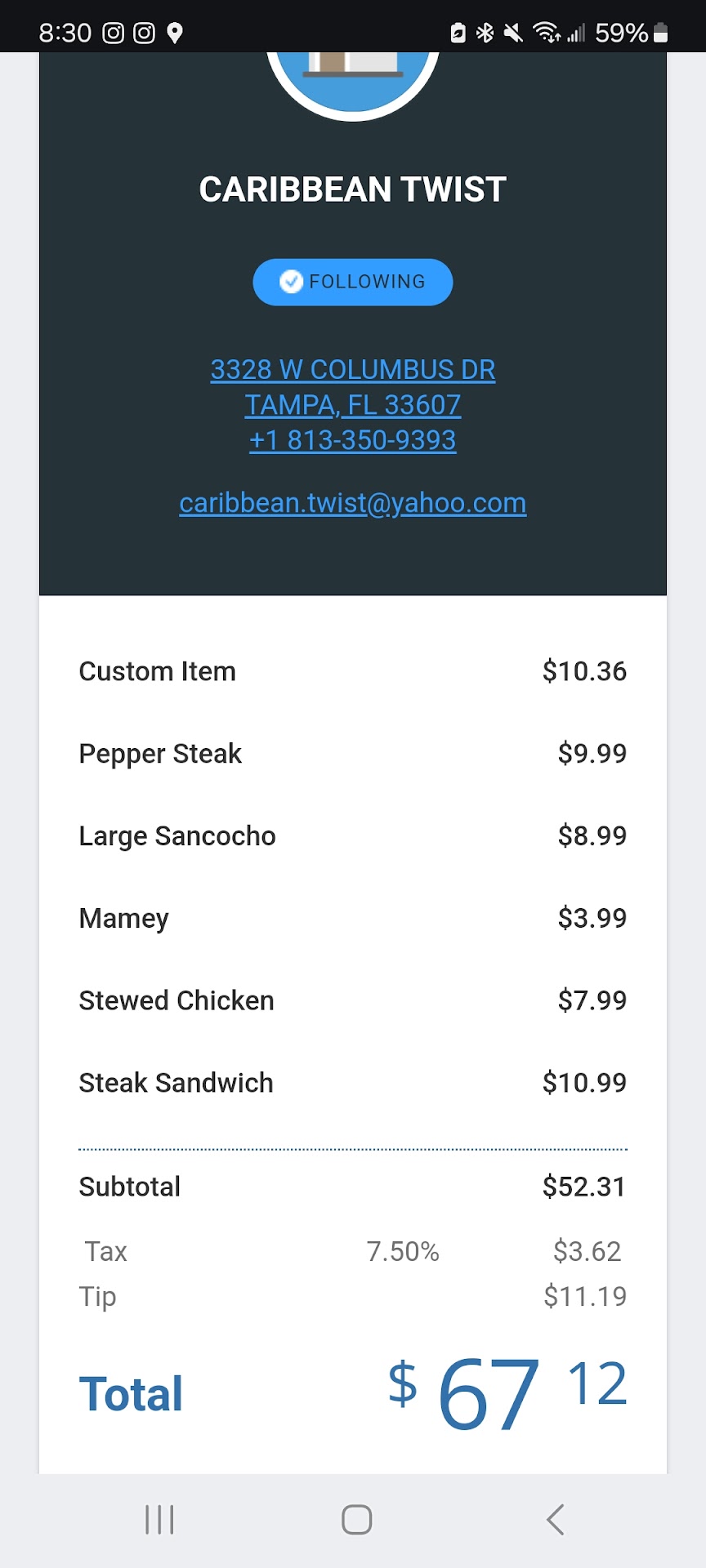Go to the home screen

[x=356, y=1520]
